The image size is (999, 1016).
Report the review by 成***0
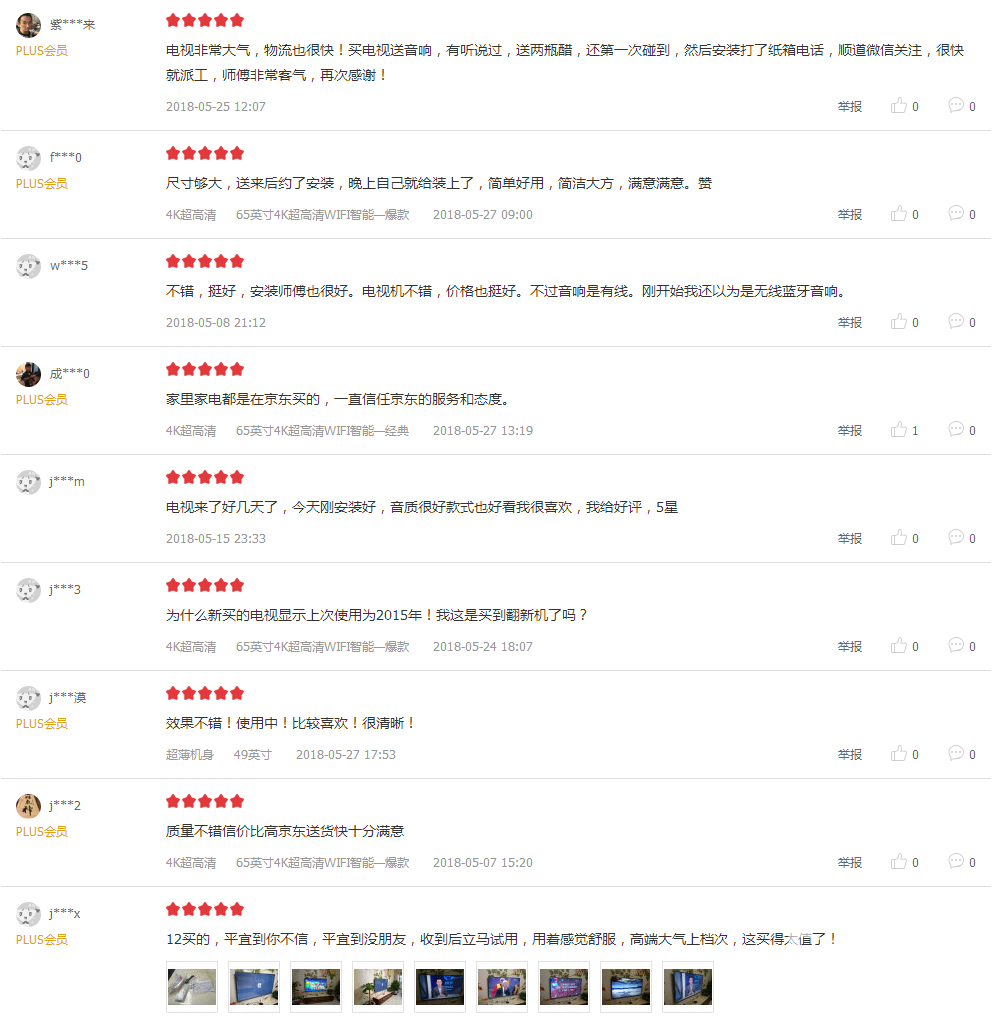click(x=849, y=430)
